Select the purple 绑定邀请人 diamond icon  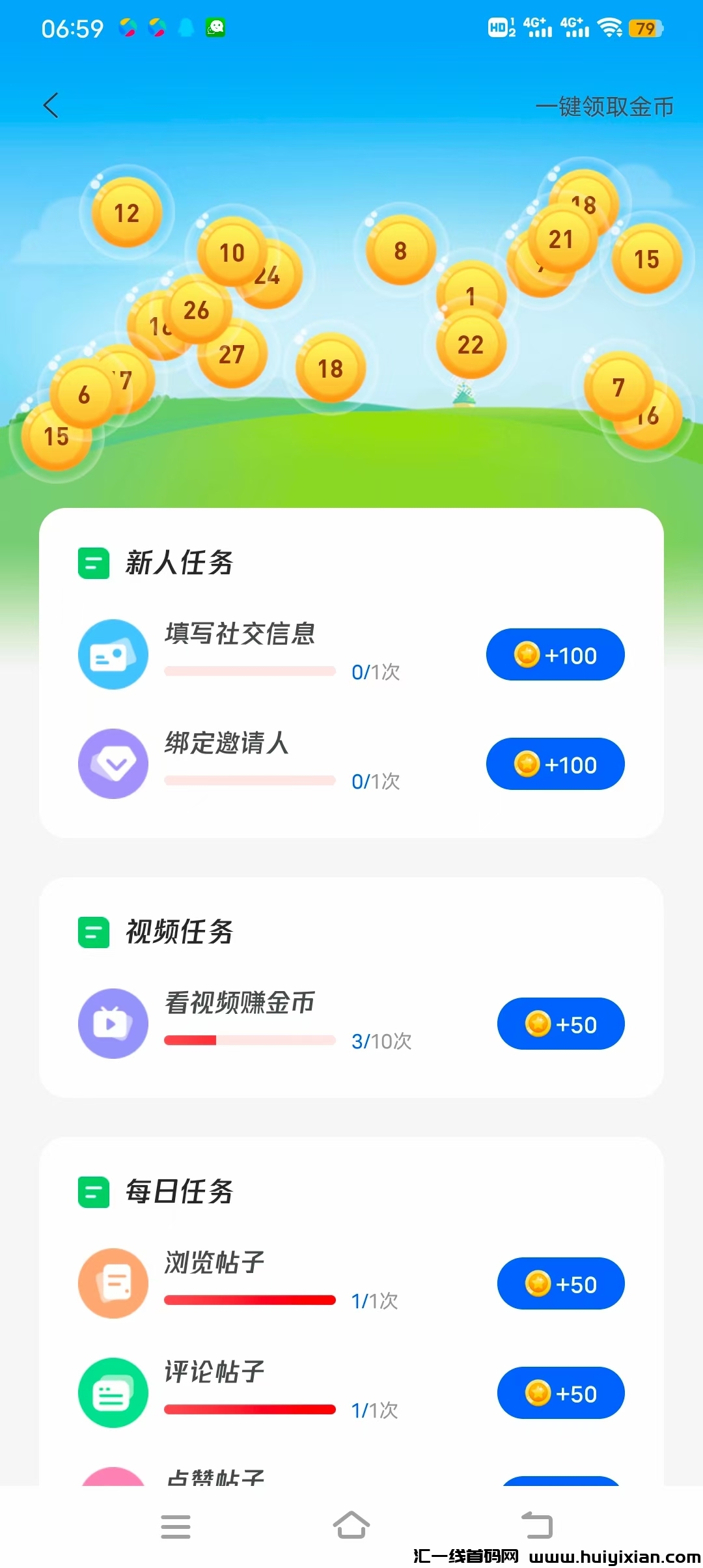point(113,764)
